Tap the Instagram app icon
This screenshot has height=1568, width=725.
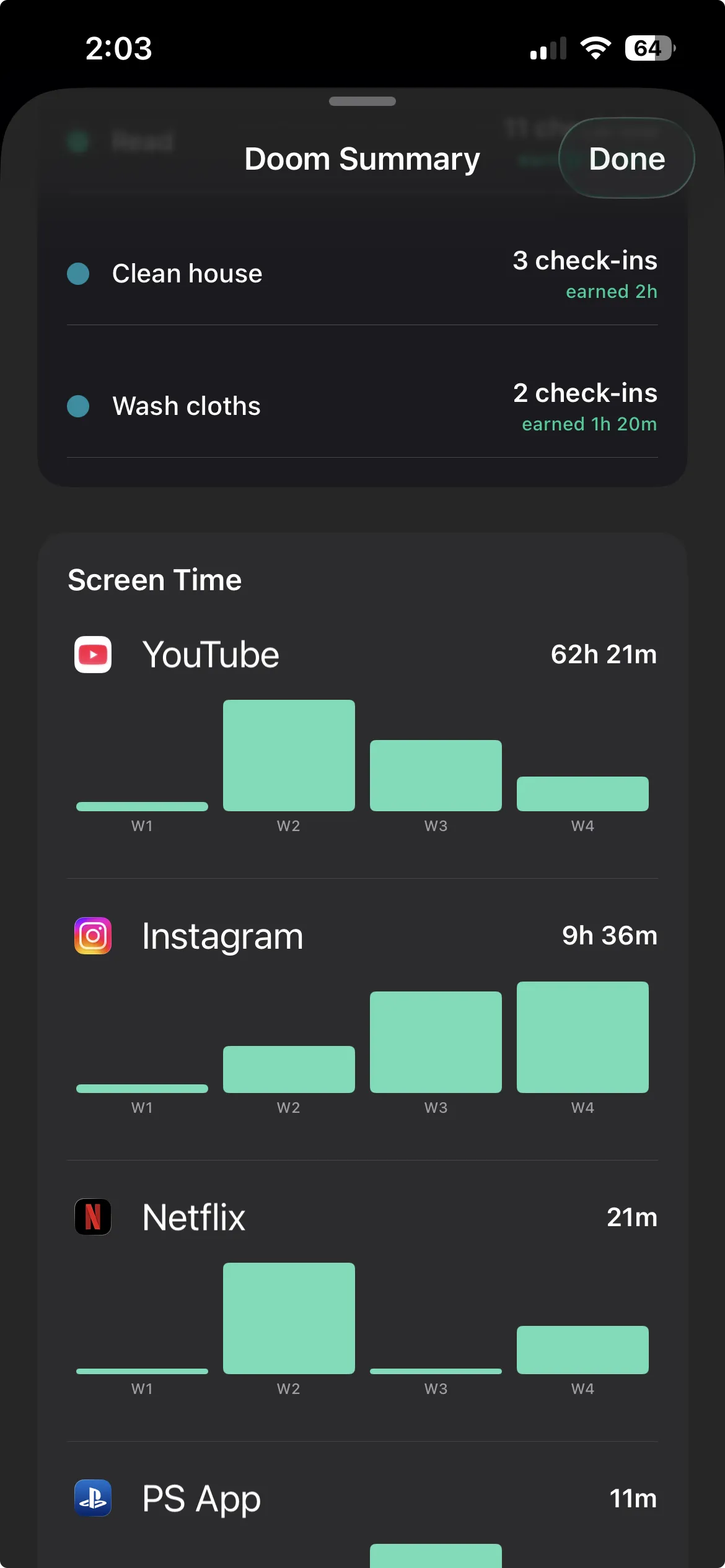tap(92, 936)
